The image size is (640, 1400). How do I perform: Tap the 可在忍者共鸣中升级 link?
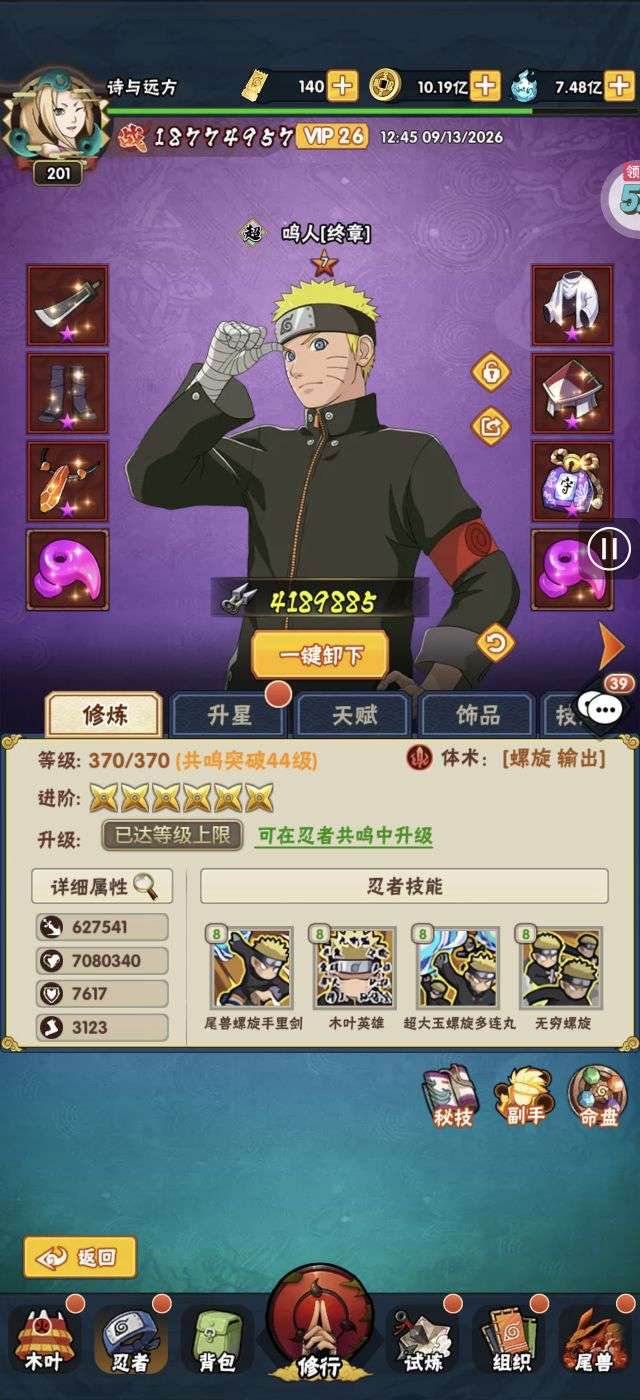pos(343,836)
